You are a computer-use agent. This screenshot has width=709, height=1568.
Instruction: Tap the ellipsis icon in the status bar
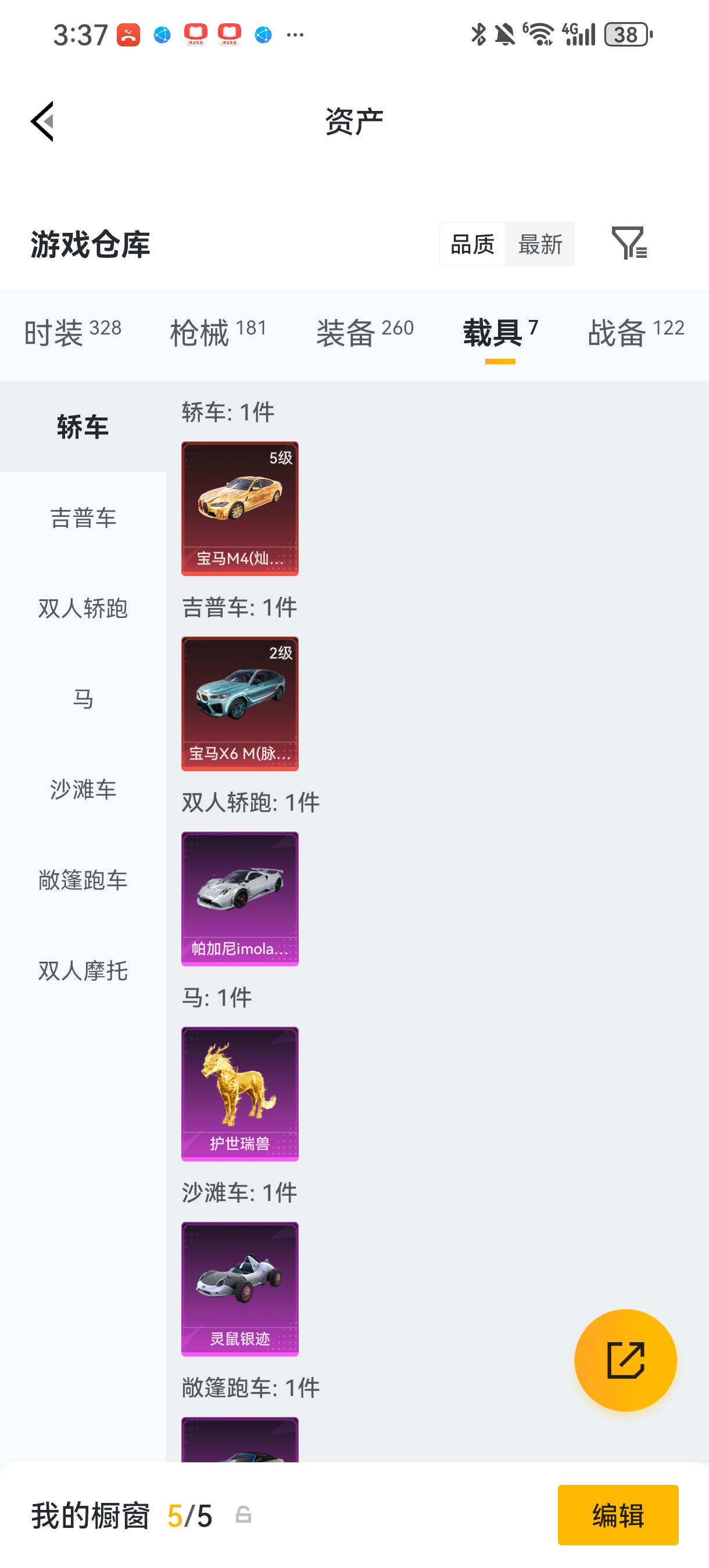[294, 35]
